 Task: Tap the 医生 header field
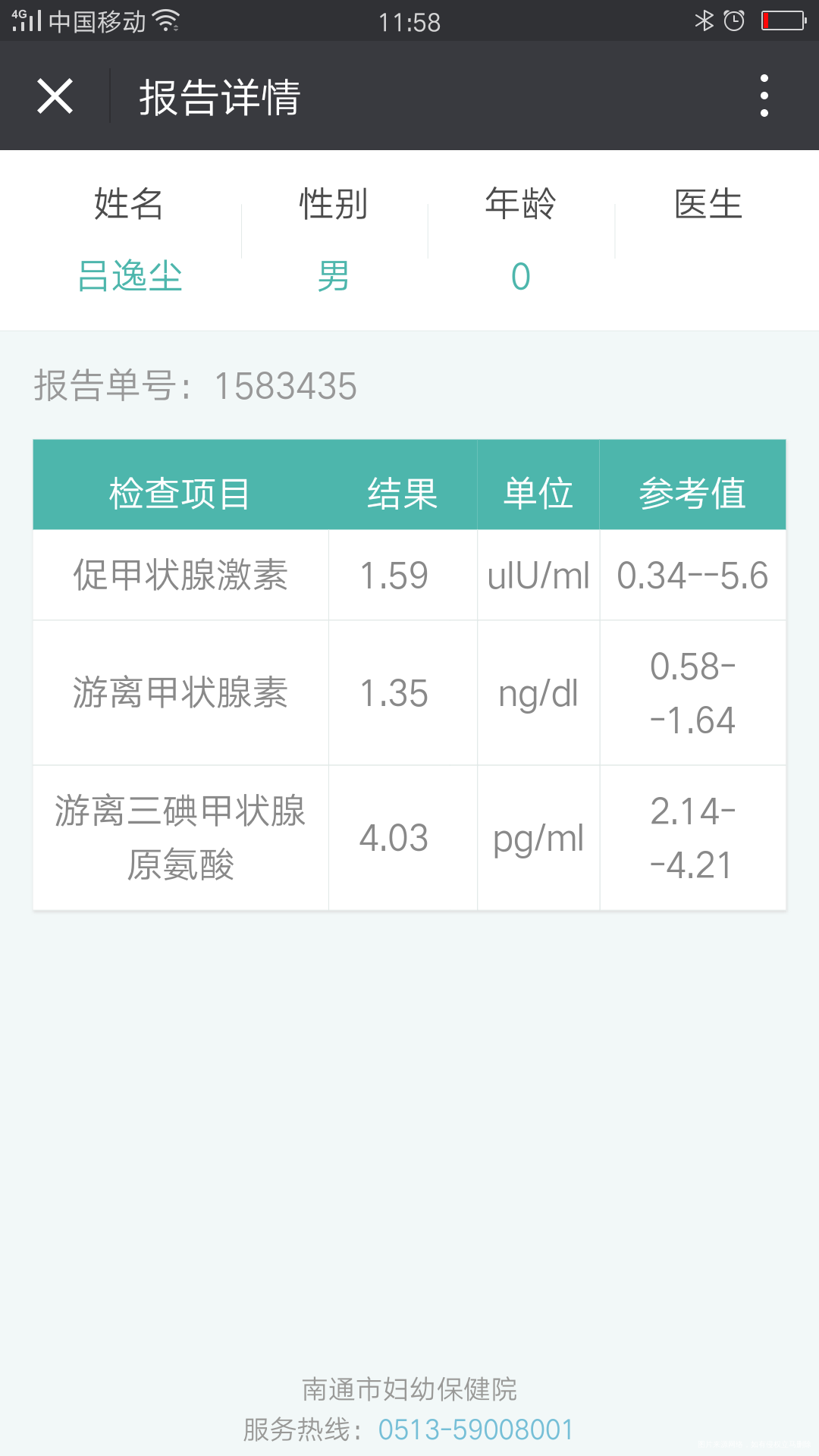click(x=707, y=205)
